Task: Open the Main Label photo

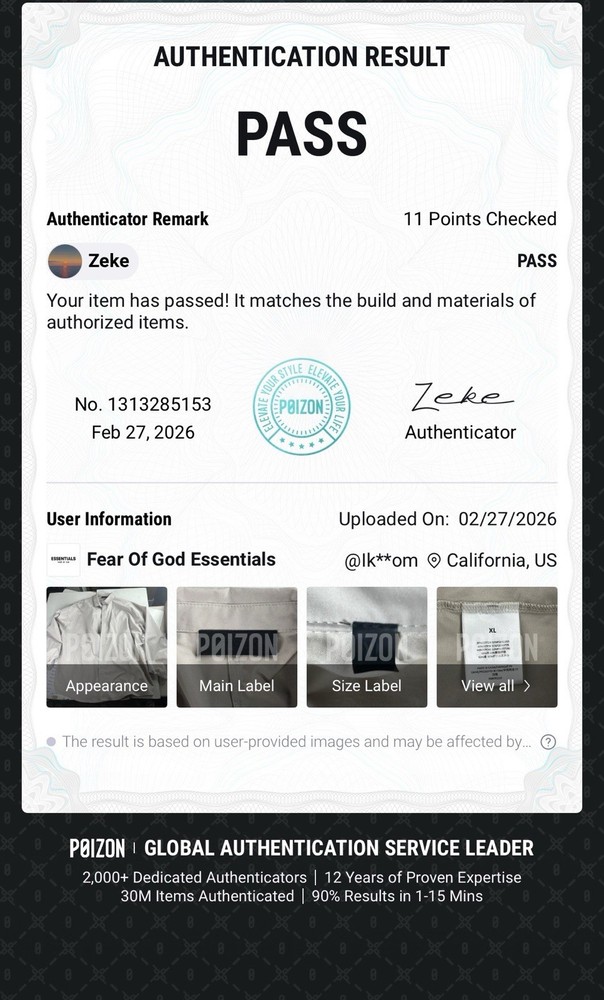Action: click(237, 647)
